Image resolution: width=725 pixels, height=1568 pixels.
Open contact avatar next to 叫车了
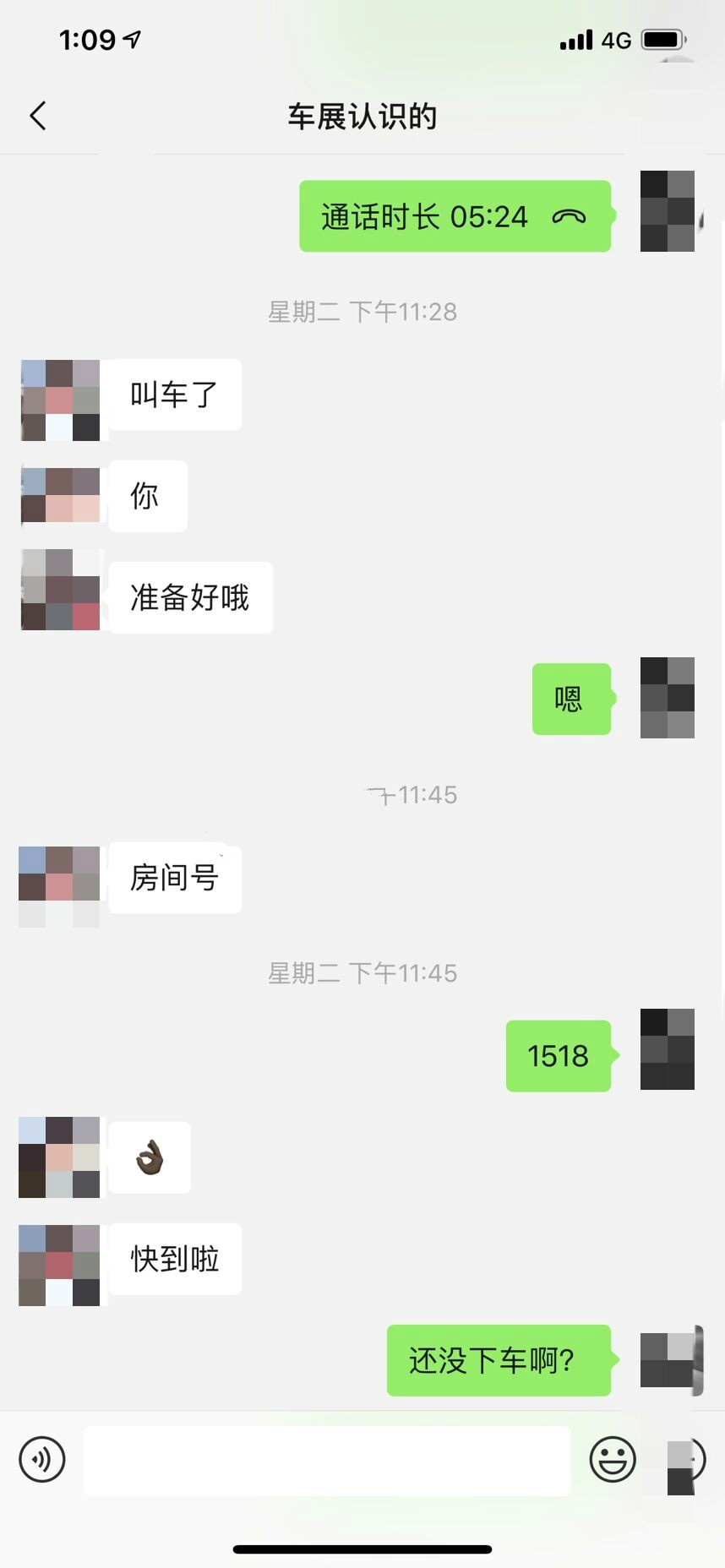[60, 400]
